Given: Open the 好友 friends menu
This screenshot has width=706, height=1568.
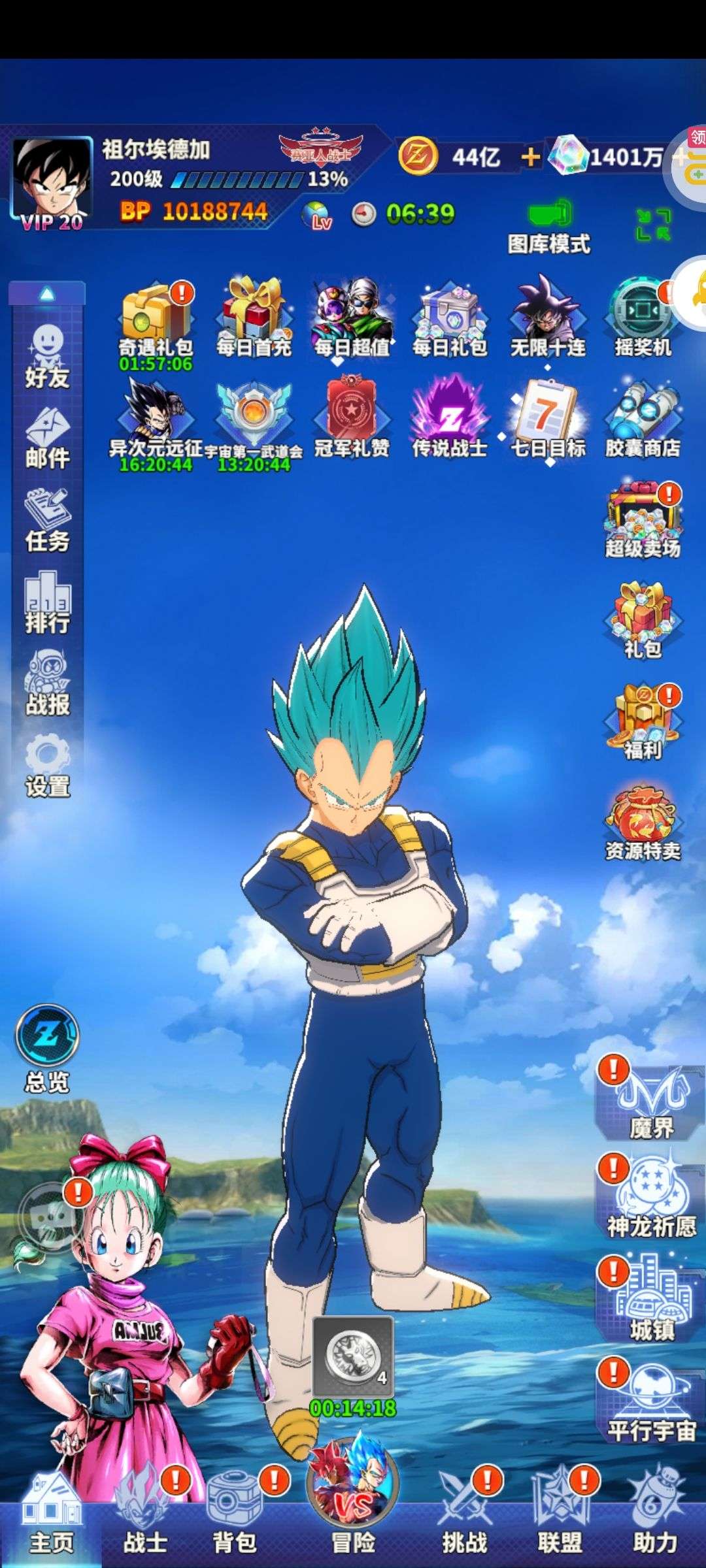Looking at the screenshot, I should [47, 356].
